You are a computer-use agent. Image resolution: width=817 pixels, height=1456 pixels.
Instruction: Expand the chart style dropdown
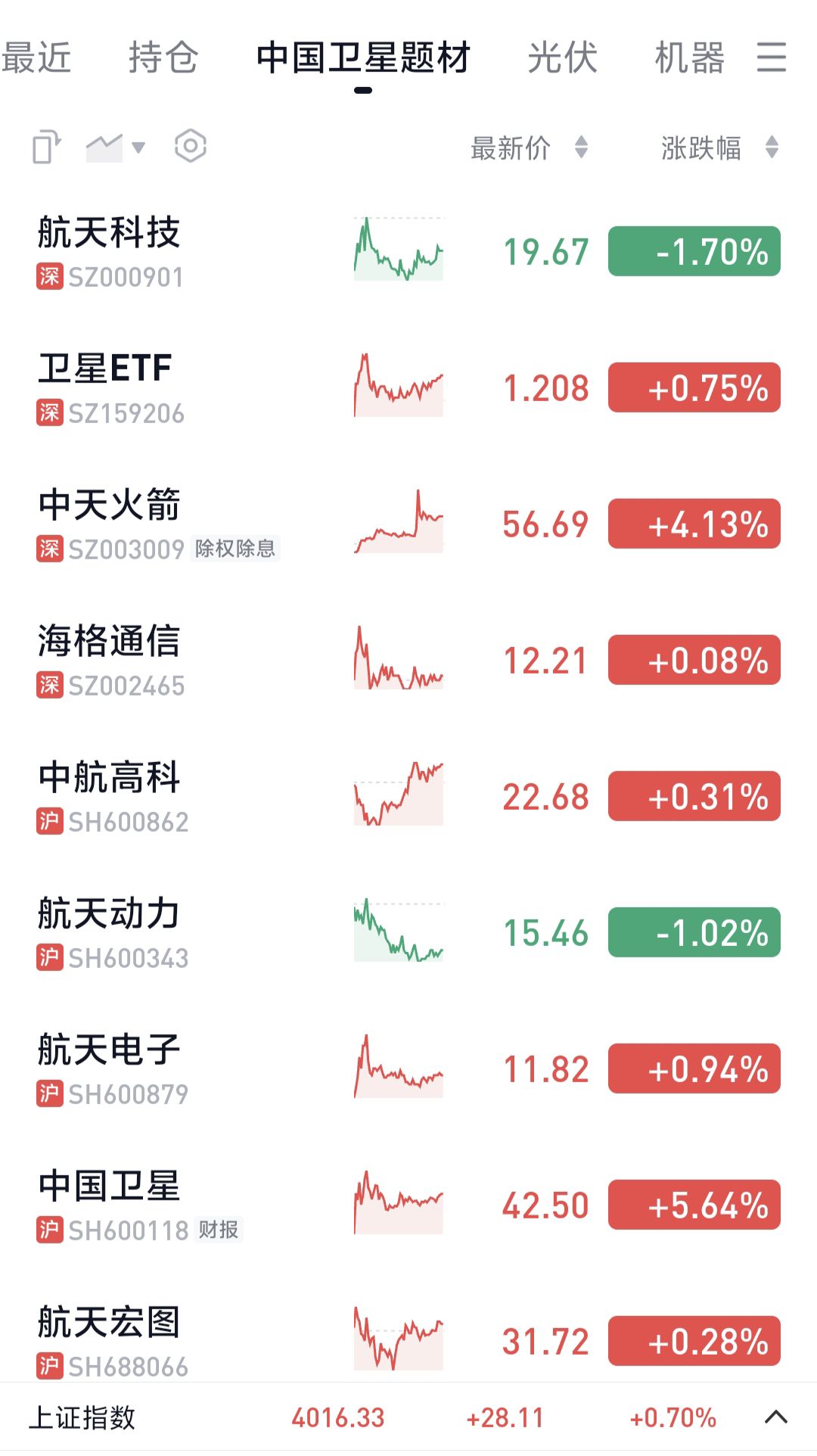116,147
